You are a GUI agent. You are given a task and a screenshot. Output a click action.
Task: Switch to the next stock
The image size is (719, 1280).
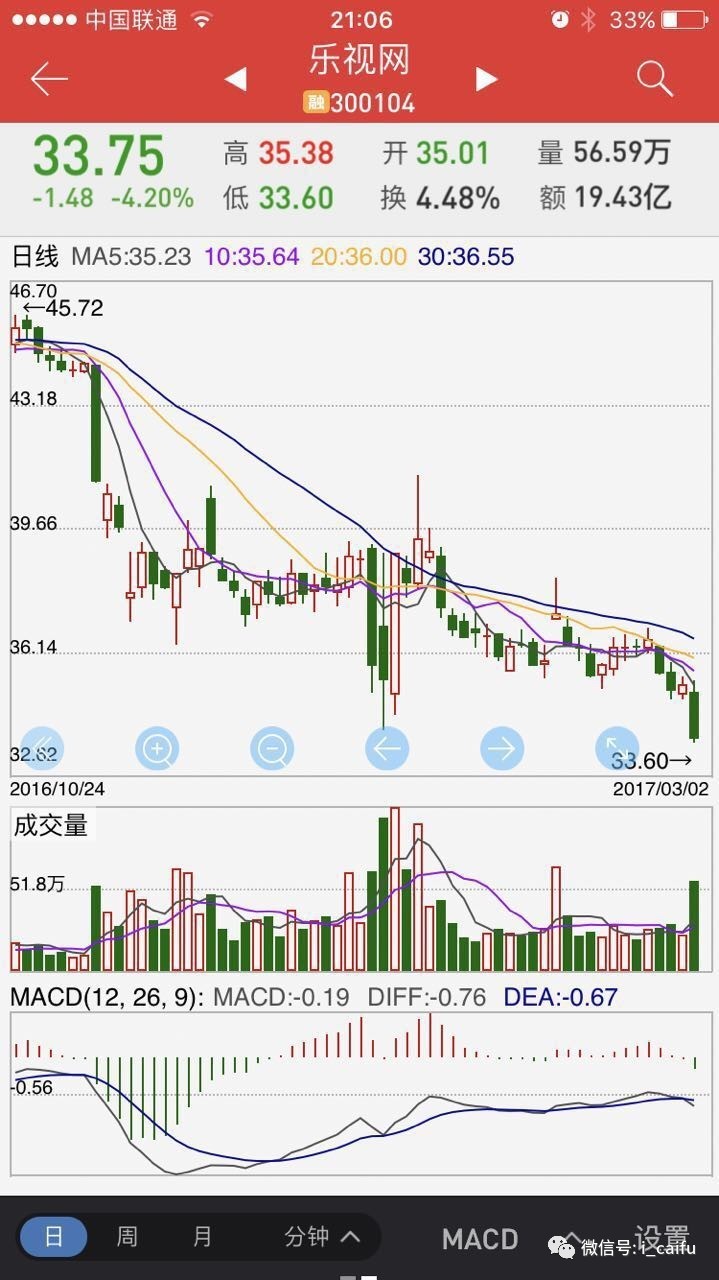pyautogui.click(x=486, y=79)
